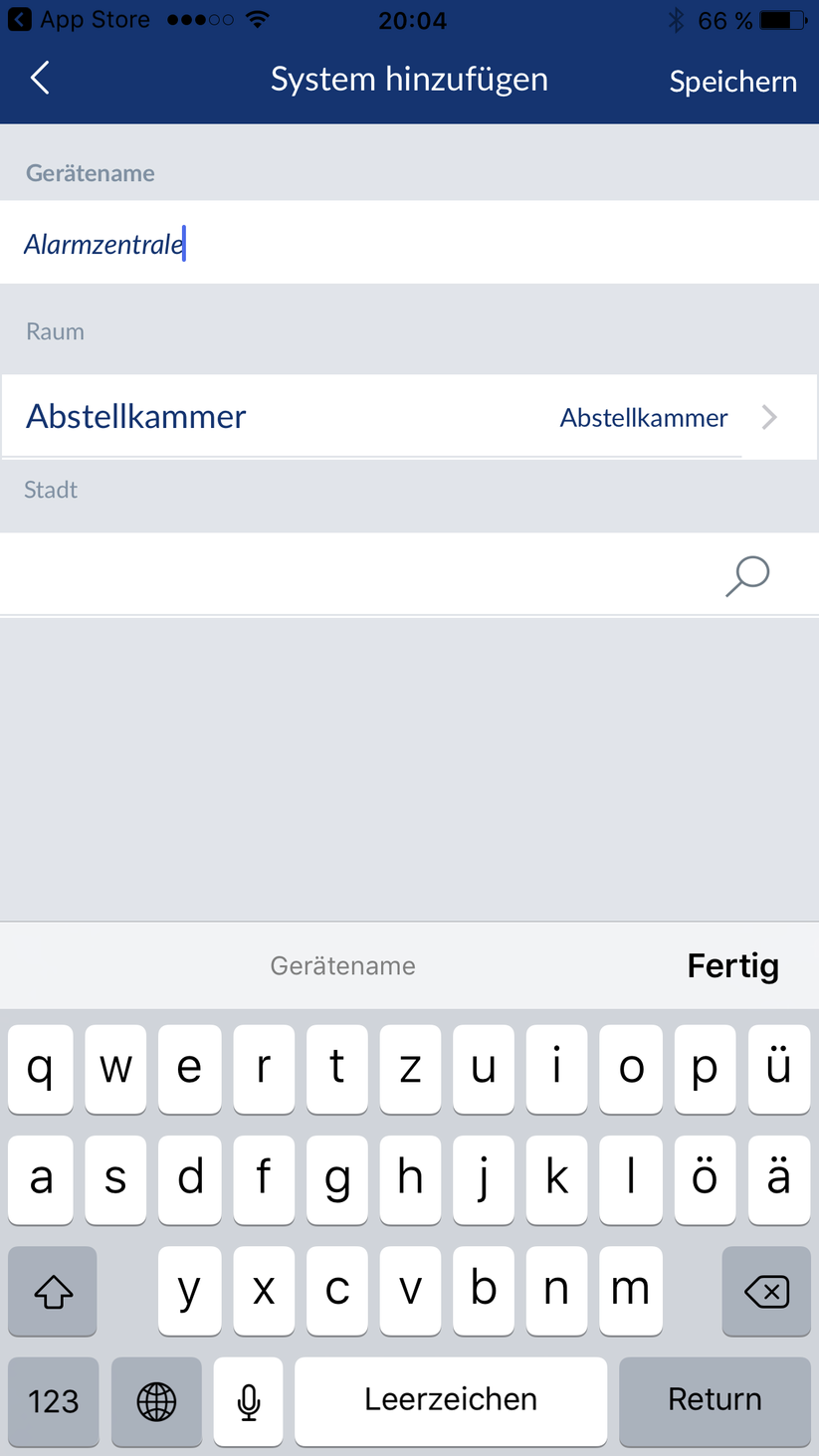Focus the Stadt search field

[358, 574]
